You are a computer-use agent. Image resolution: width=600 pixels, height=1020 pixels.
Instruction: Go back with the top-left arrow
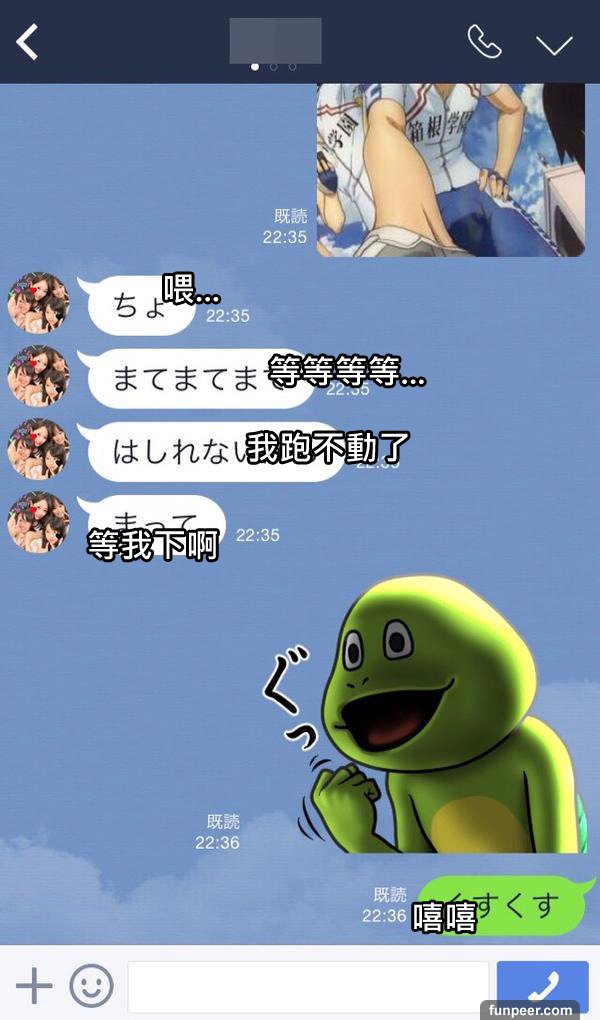coord(27,43)
